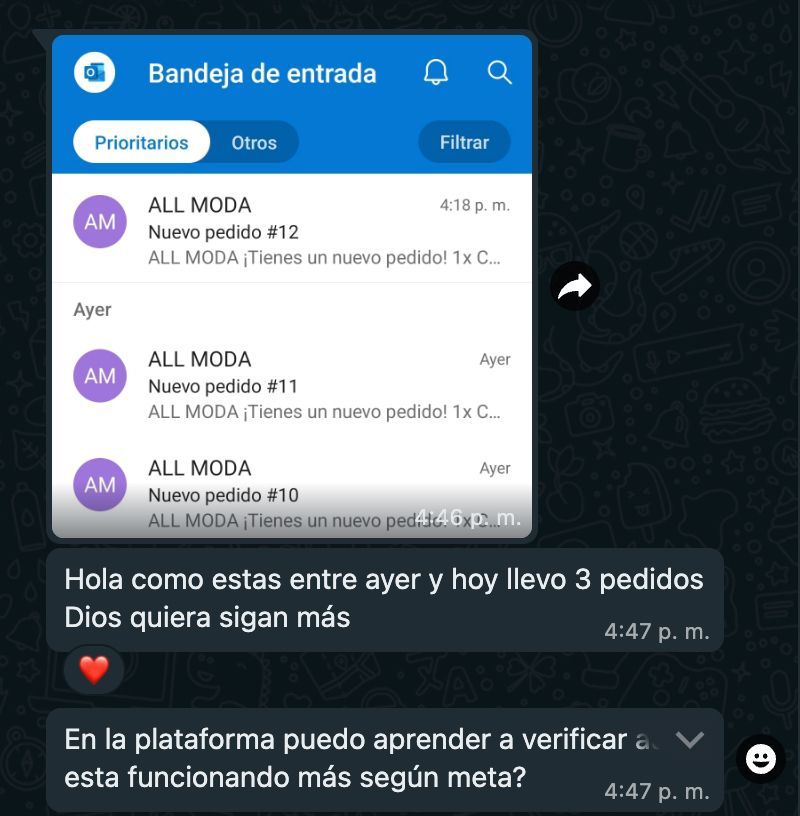
Task: React with an emoji to the plataforma message
Action: (760, 760)
